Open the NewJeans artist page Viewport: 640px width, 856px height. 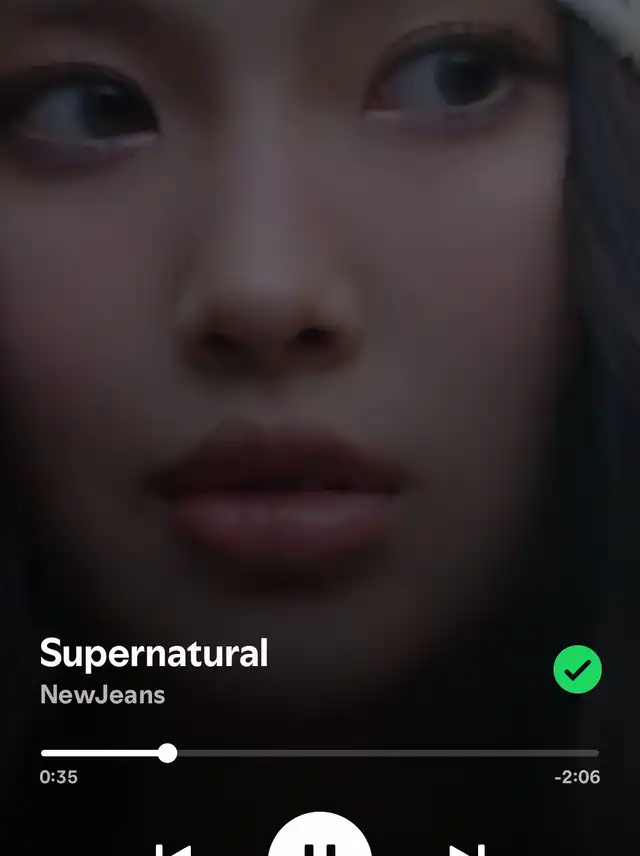tap(103, 695)
